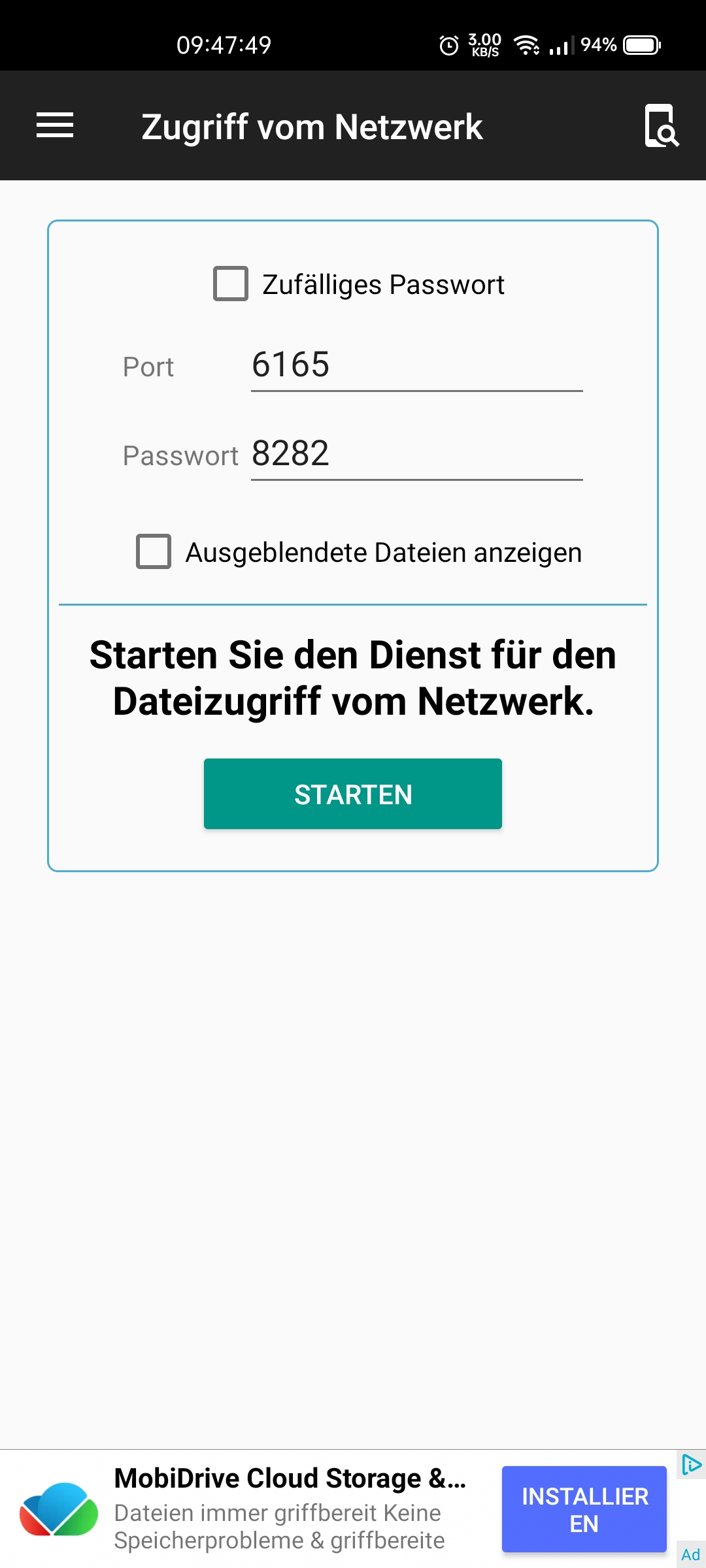Check Ausgeblendete Dateien anzeigen

pos(154,551)
